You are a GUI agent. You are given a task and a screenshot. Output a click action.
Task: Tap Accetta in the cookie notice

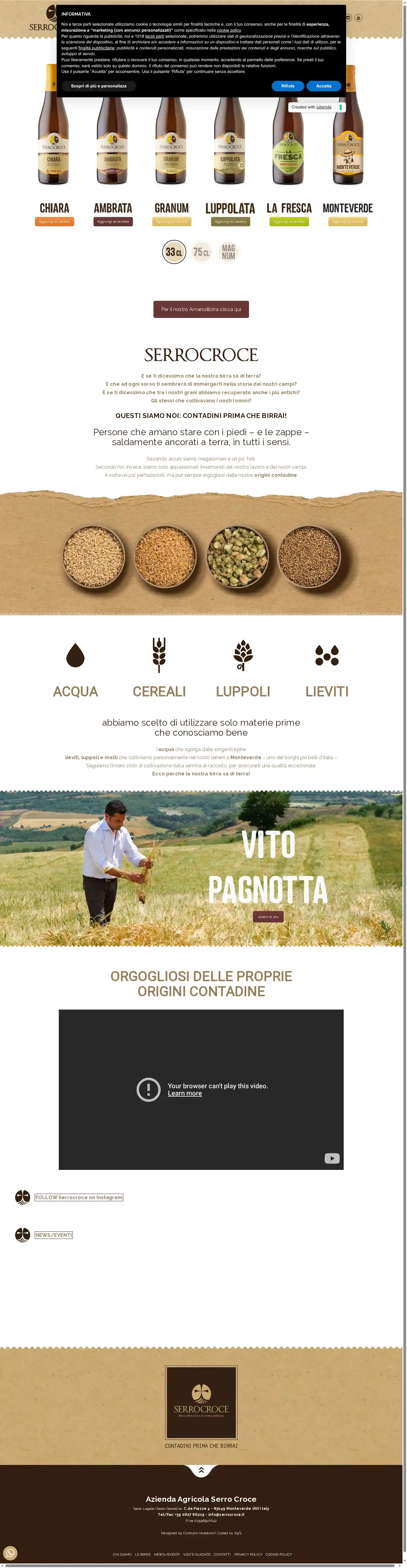click(x=323, y=86)
